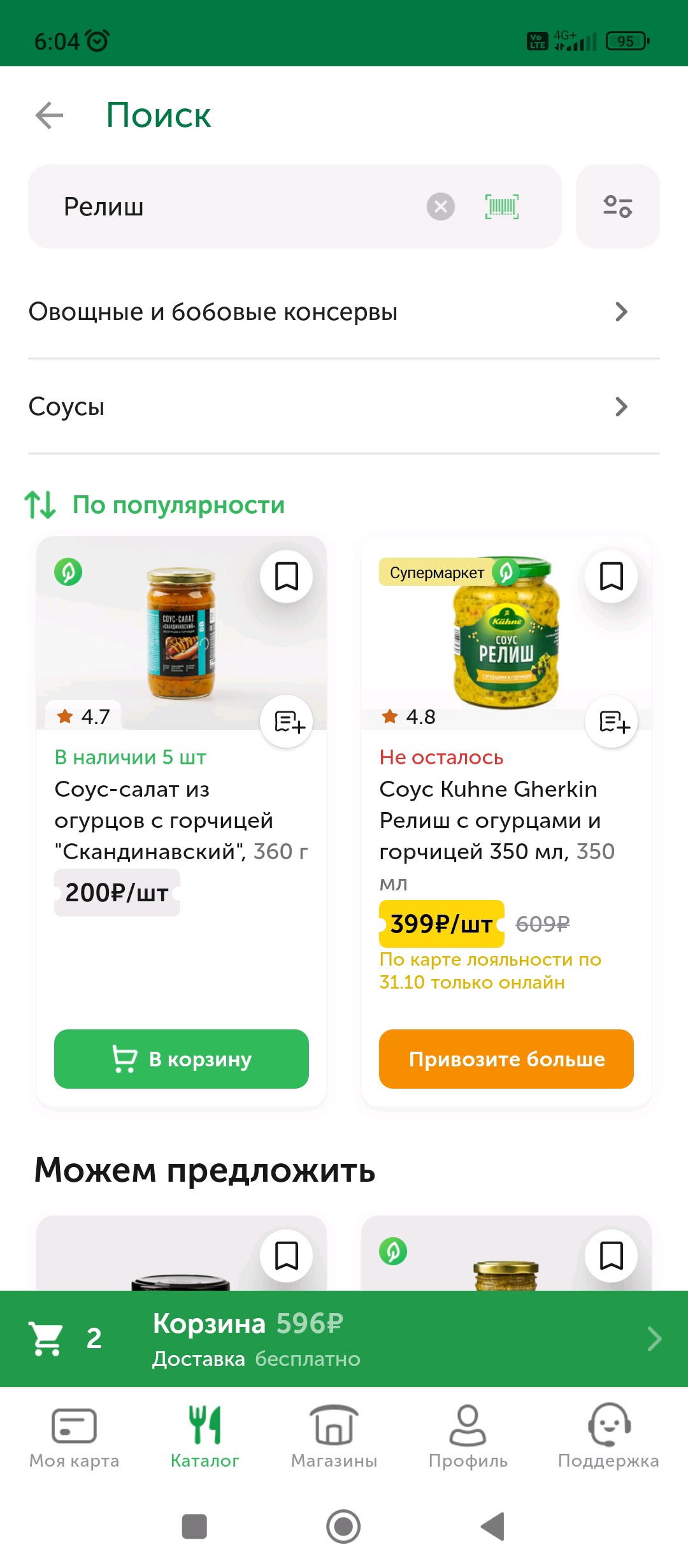Open the barcode scanner
Viewport: 688px width, 1568px height.
tap(502, 207)
